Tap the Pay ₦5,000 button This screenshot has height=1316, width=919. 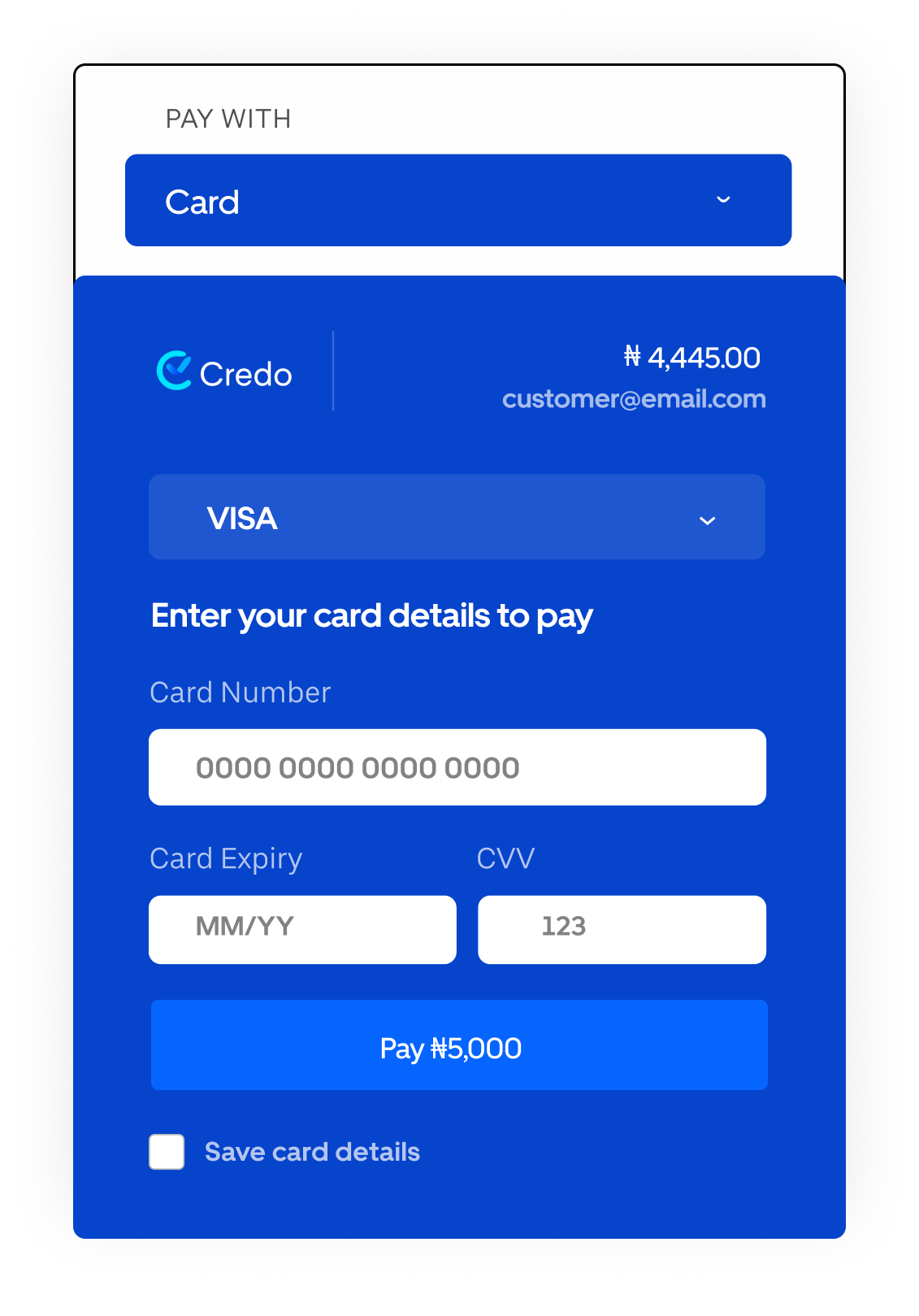(x=459, y=1045)
